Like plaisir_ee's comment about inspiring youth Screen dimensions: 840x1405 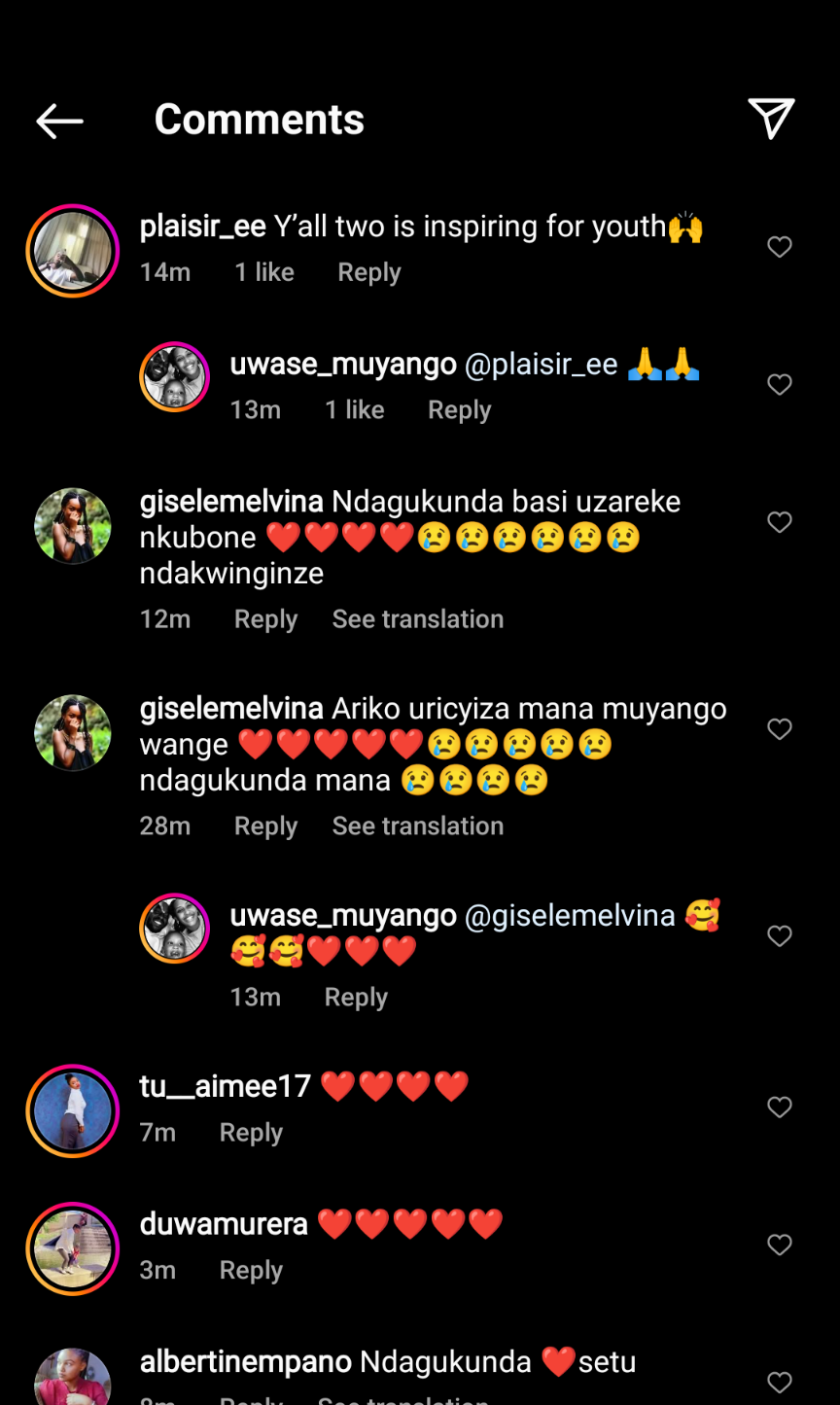tap(780, 247)
